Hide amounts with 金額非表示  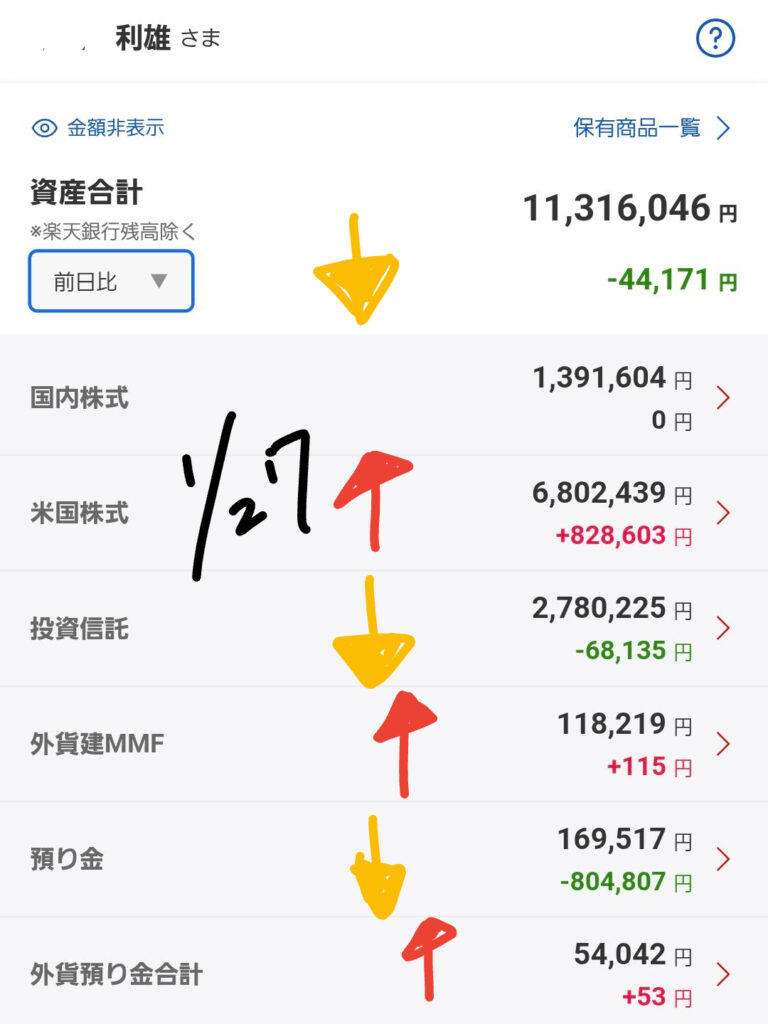99,128
